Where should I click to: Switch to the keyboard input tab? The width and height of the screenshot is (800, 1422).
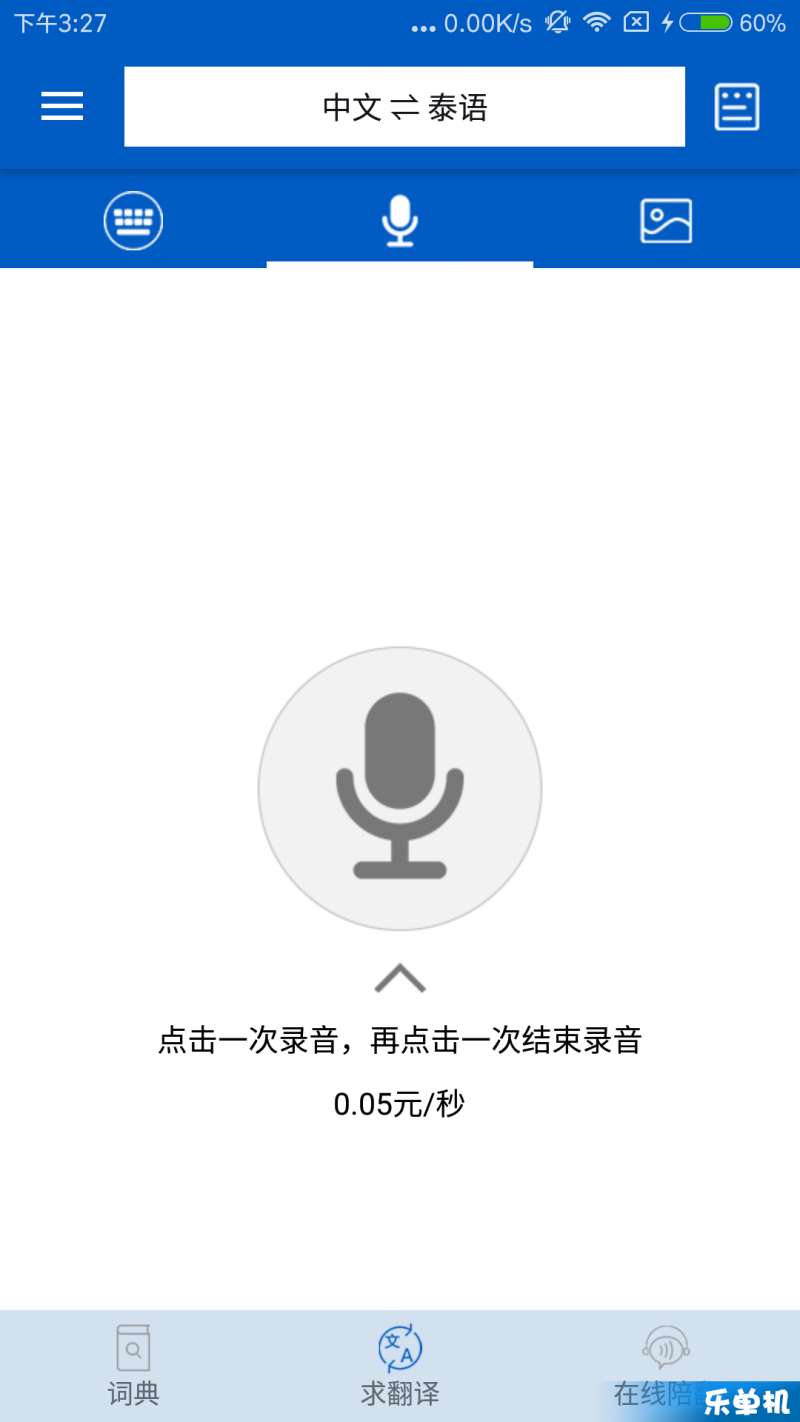coord(133,221)
